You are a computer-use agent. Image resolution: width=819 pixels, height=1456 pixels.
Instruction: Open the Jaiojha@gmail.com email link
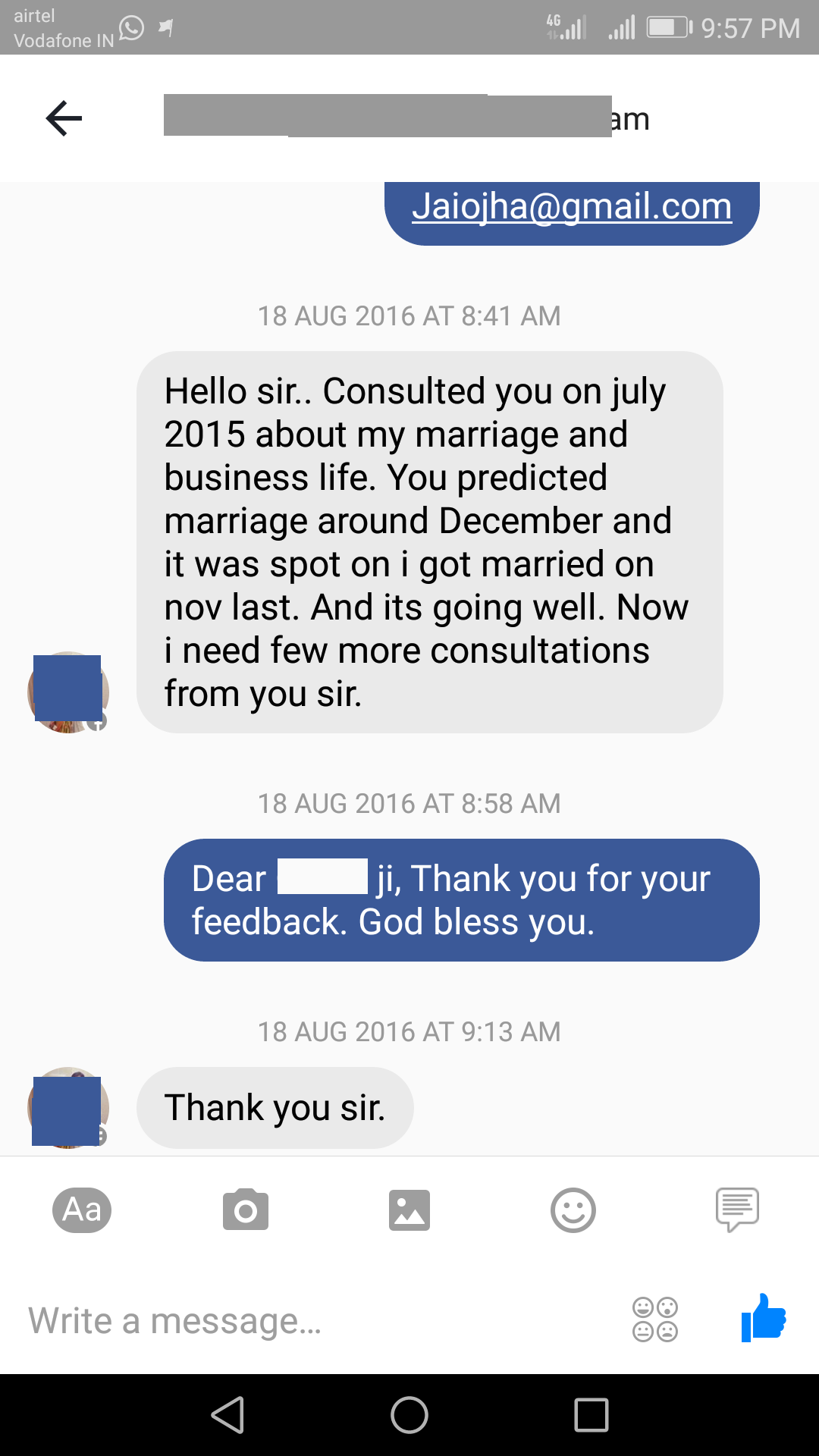(x=572, y=206)
